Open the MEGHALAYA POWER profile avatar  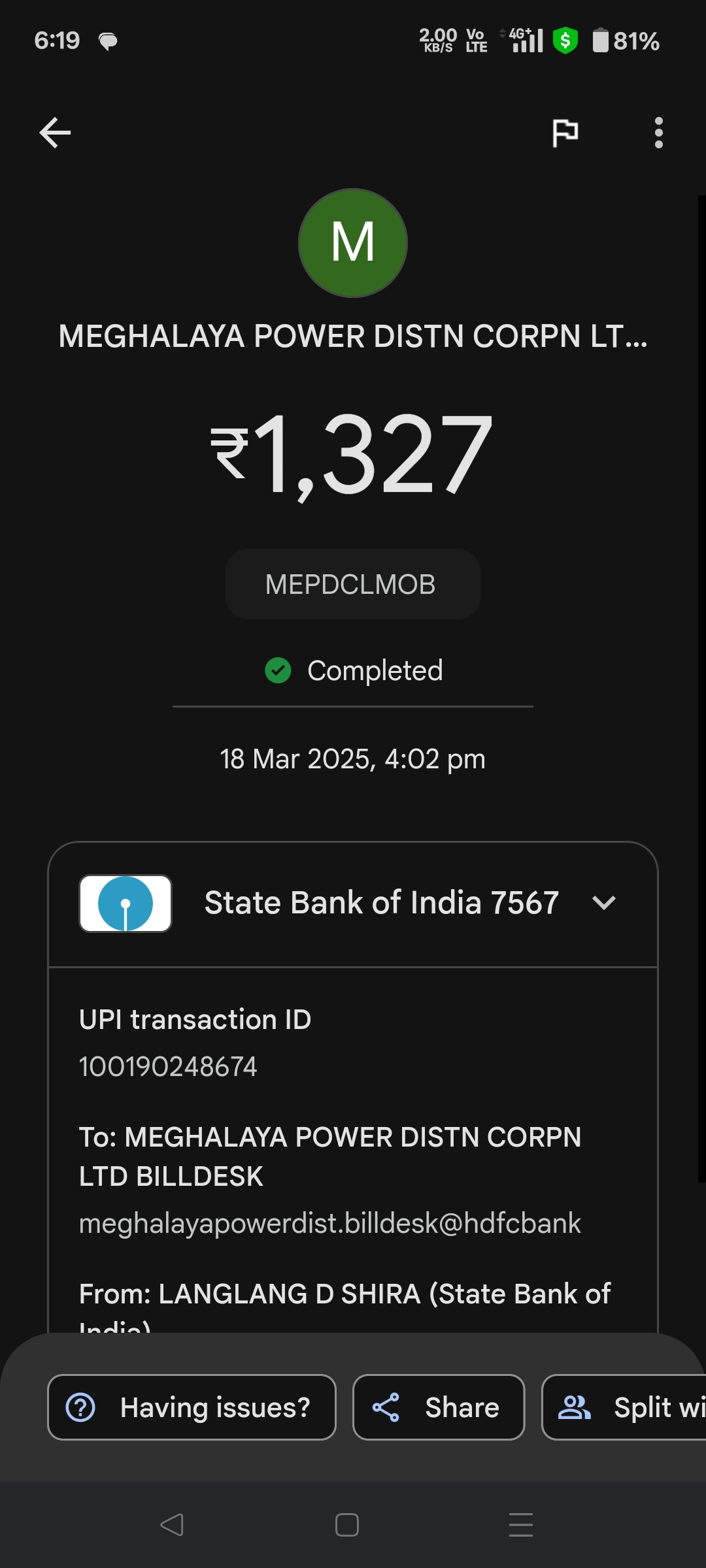pyautogui.click(x=353, y=243)
